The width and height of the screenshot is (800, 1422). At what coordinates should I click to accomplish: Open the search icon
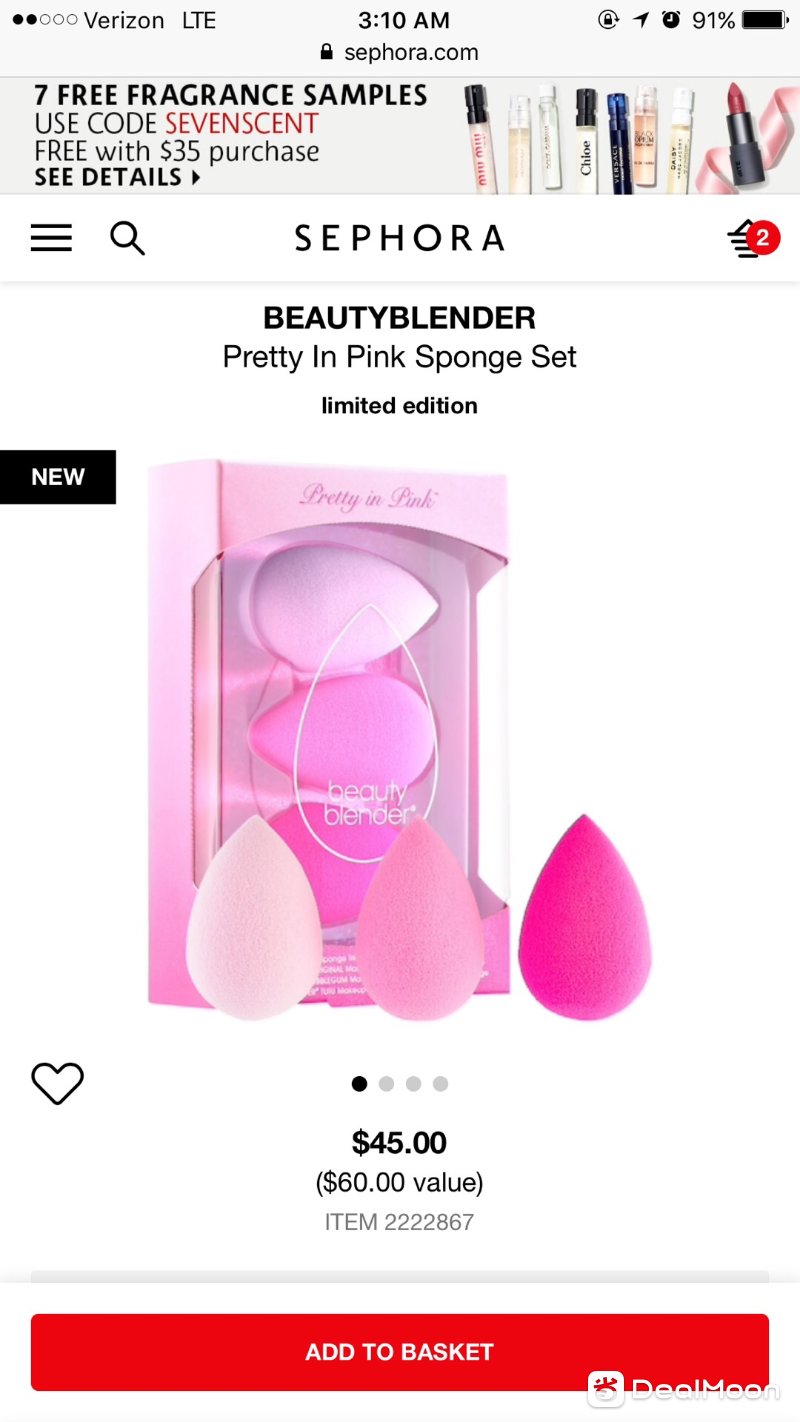127,238
